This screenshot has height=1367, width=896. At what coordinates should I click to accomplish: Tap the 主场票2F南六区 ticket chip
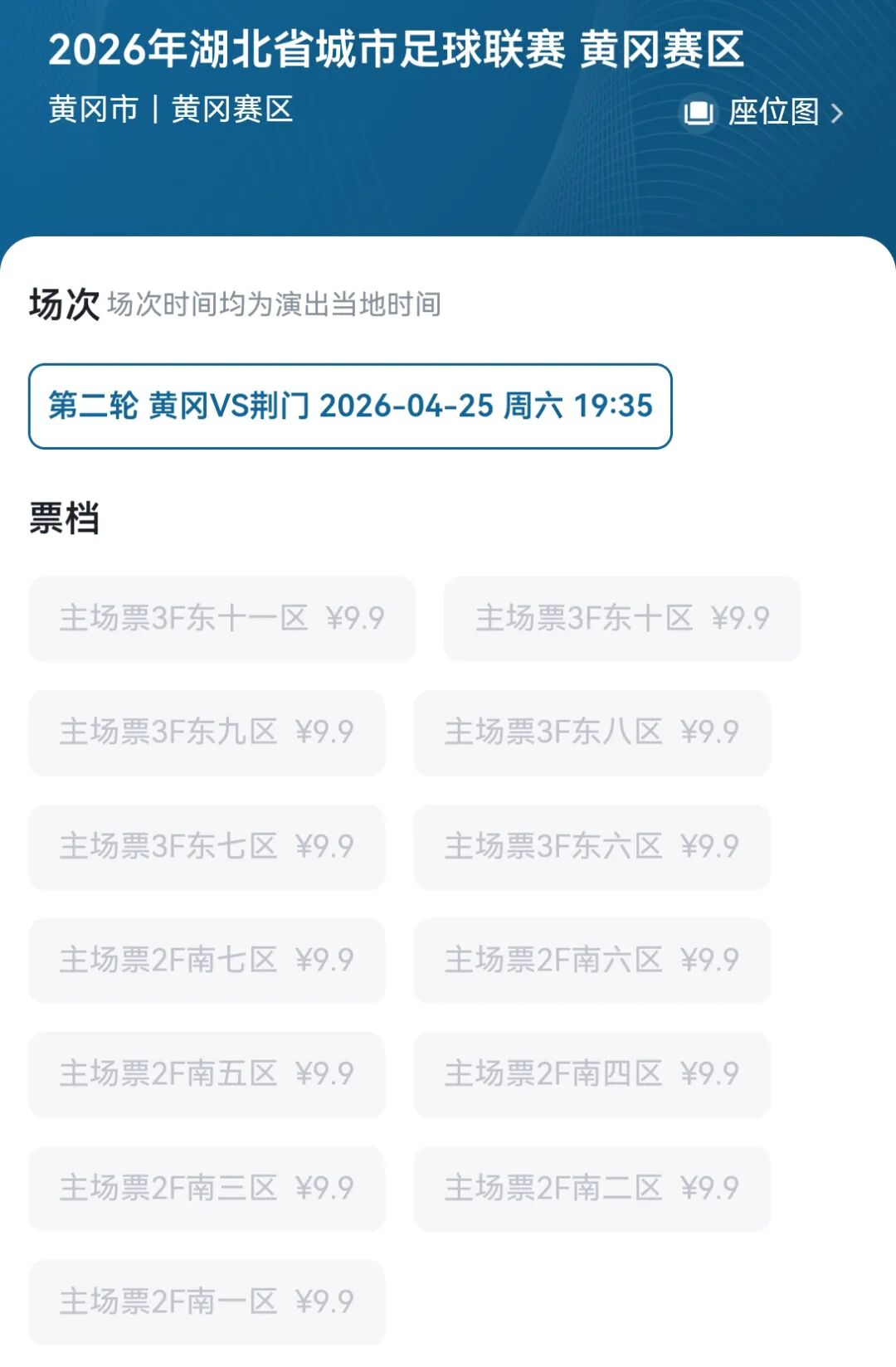[x=592, y=961]
